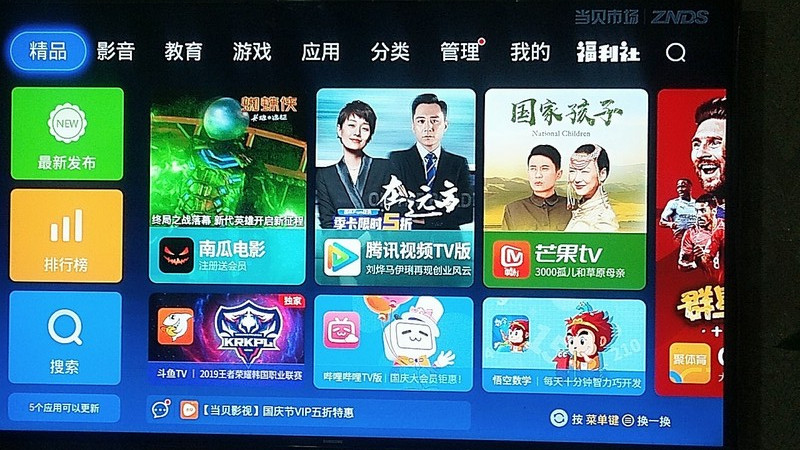Open the search icon in top bar
Viewport: 800px width, 450px height.
point(676,53)
